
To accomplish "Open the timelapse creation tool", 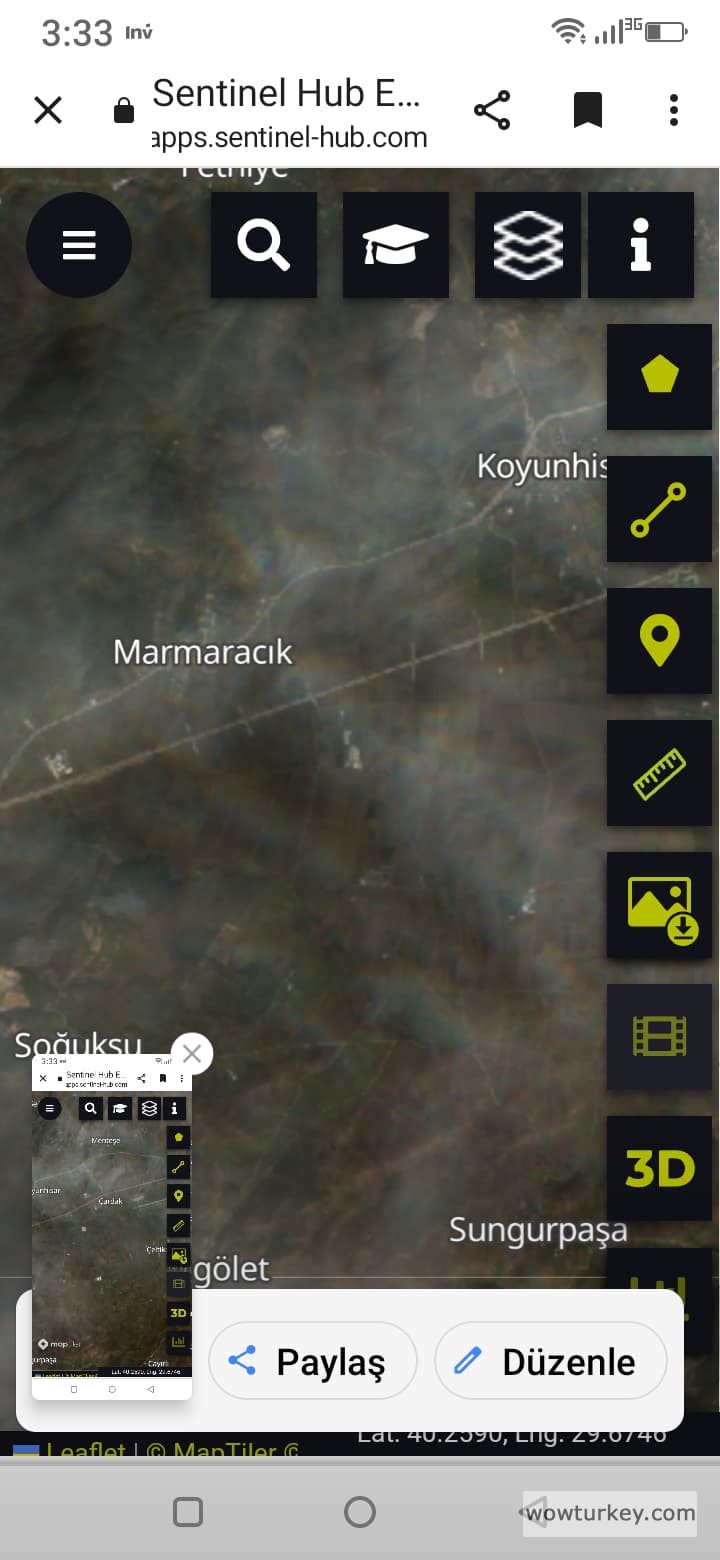I will (659, 1037).
